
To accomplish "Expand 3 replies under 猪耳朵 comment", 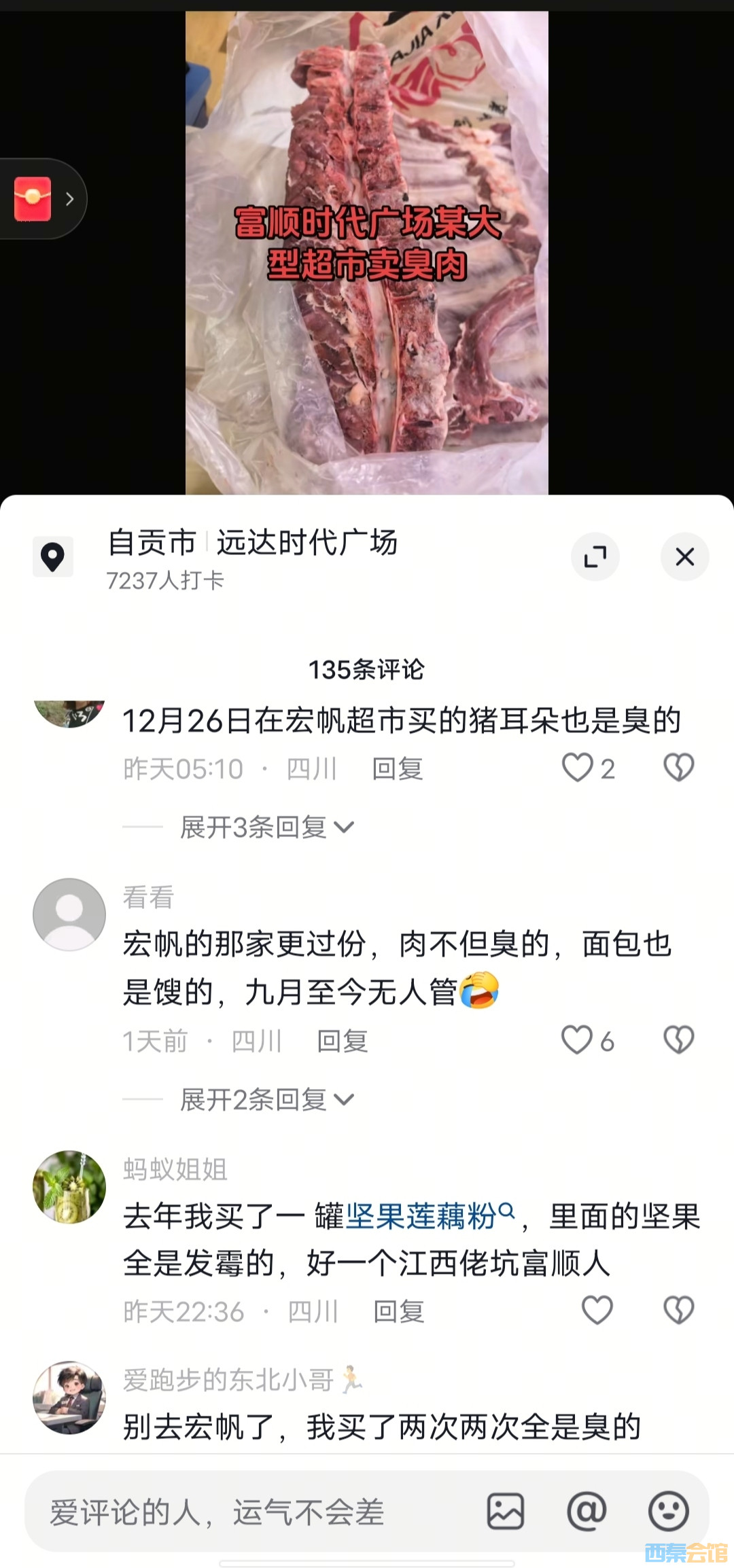I will 266,827.
